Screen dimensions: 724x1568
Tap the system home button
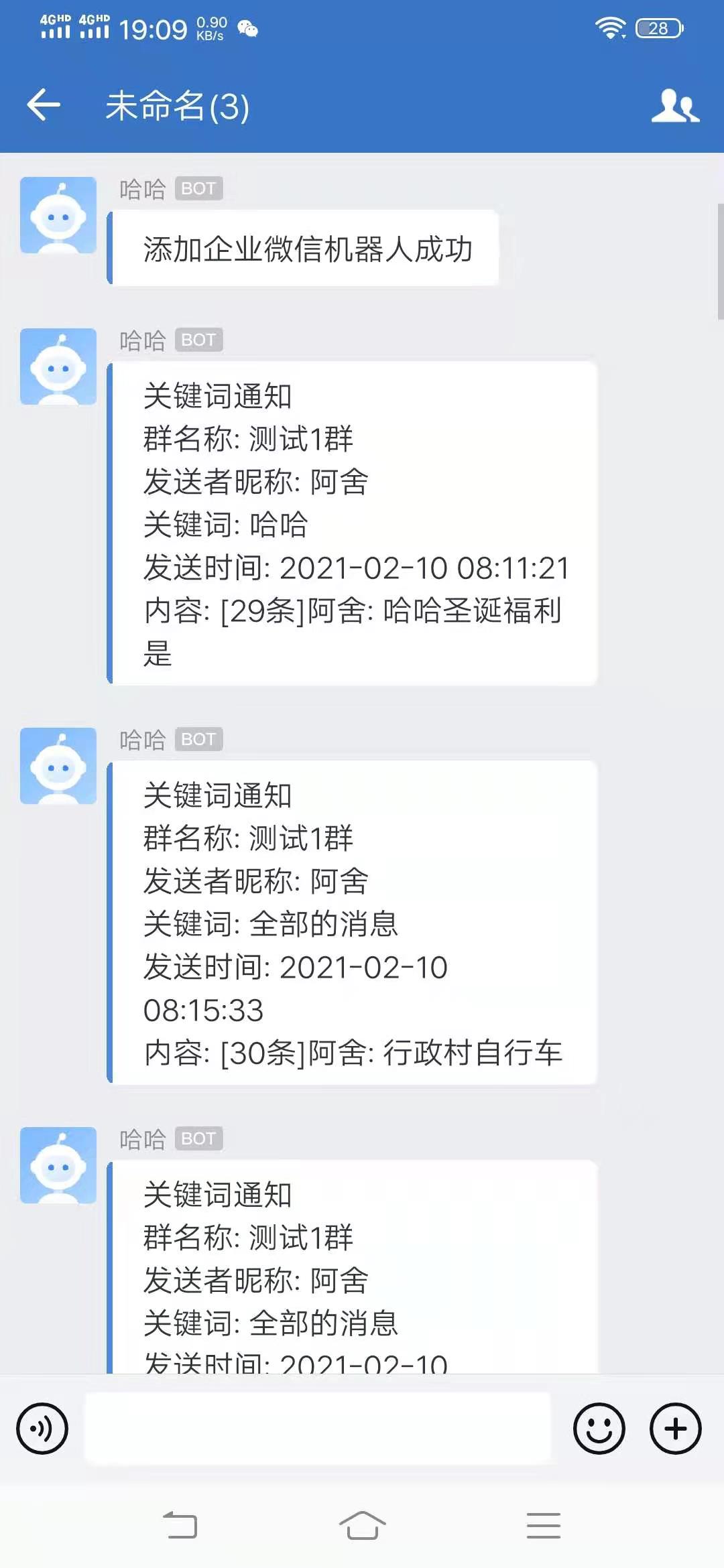pos(362,1526)
